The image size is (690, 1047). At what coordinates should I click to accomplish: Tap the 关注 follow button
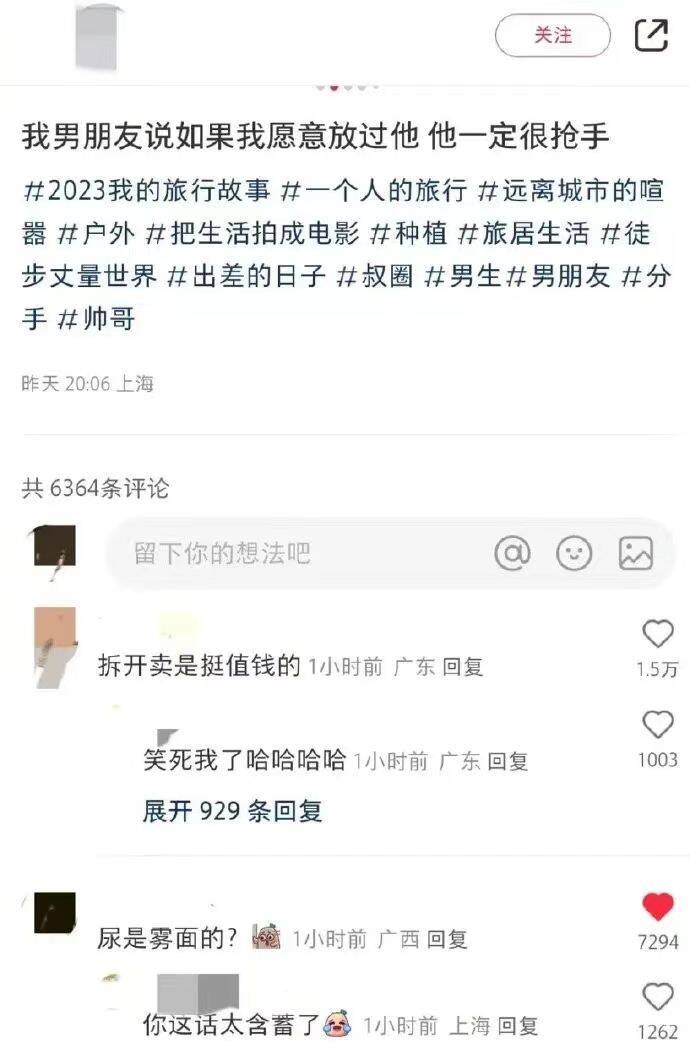coord(552,36)
